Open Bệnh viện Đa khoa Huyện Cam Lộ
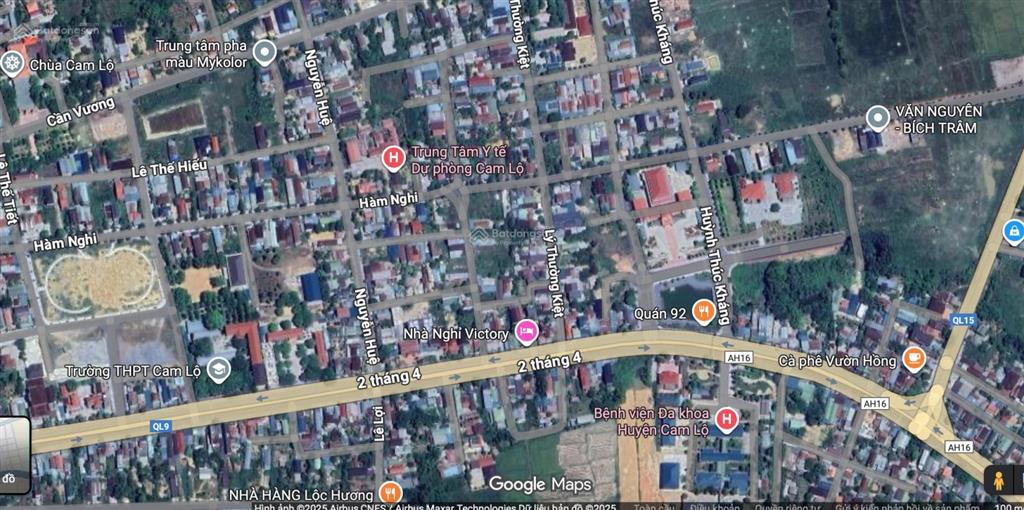Viewport: 1024px width, 510px height. pyautogui.click(x=727, y=420)
